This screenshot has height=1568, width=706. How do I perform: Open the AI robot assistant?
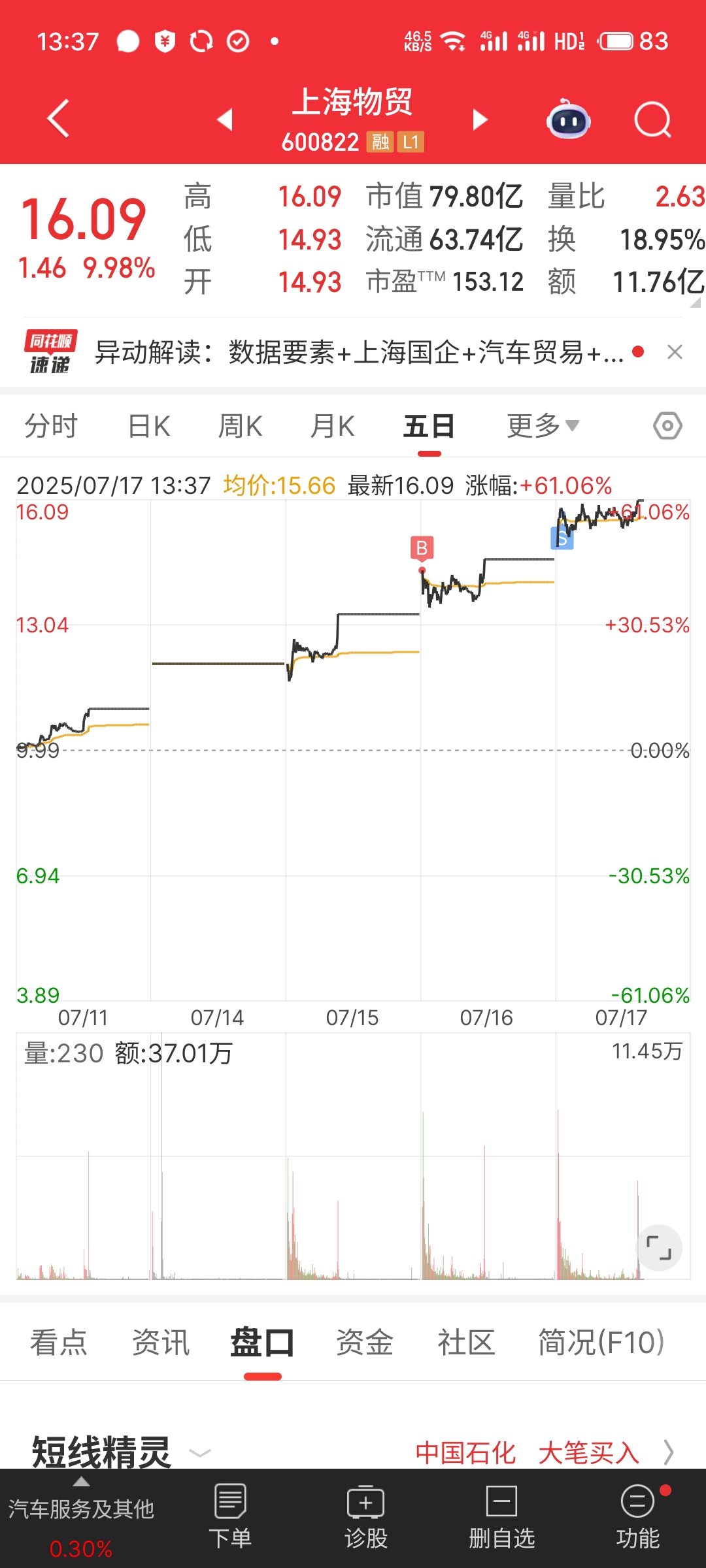click(569, 120)
